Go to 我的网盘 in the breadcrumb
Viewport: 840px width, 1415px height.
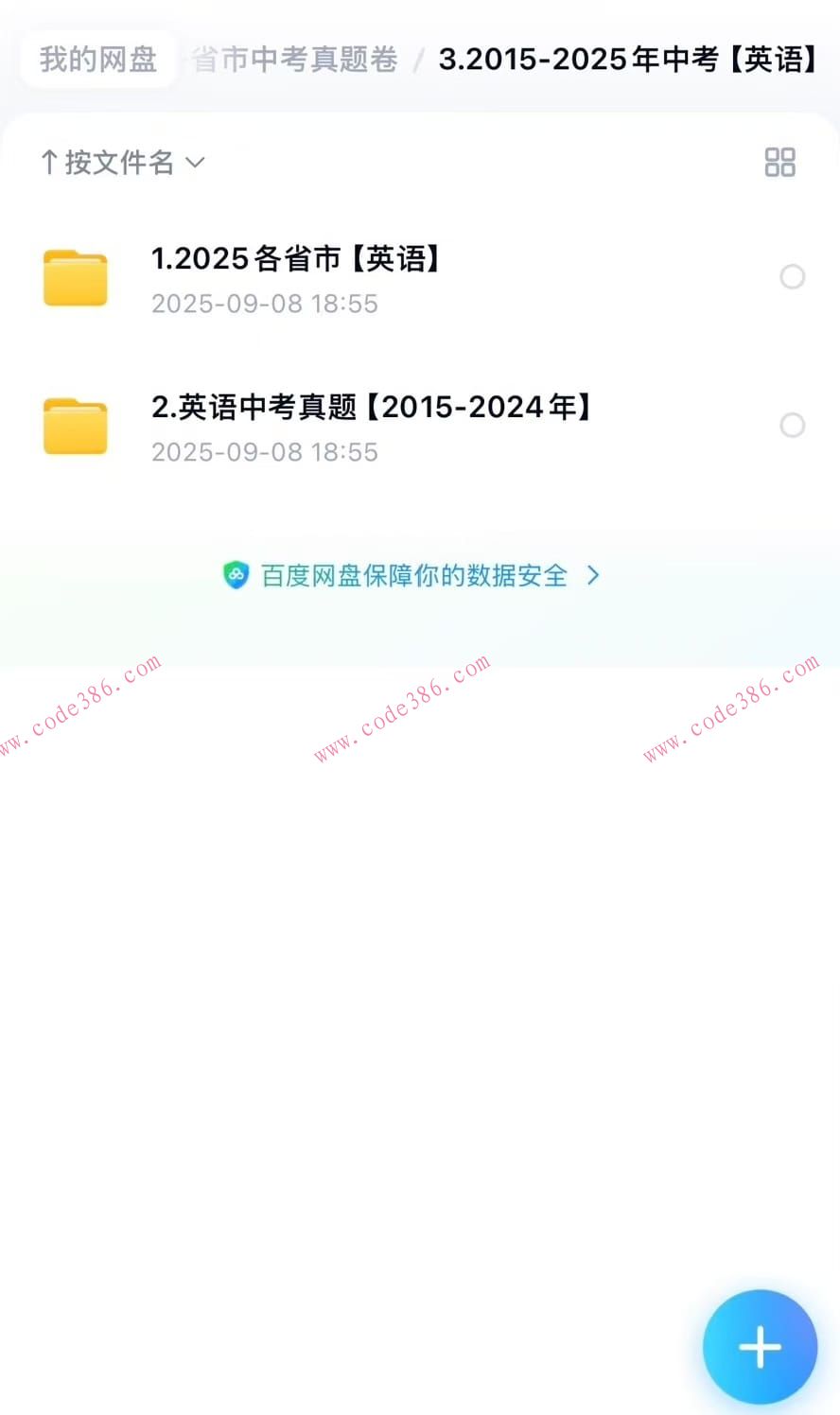point(97,59)
